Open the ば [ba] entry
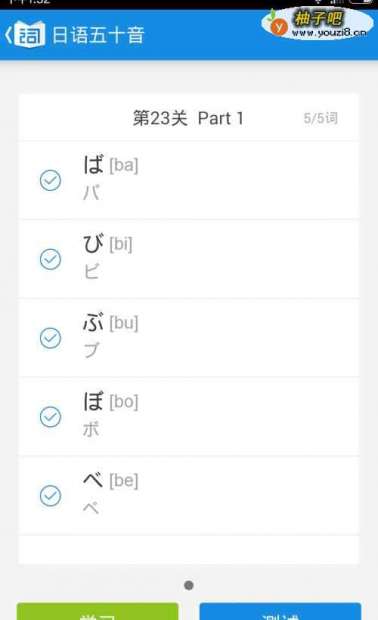378x620 pixels. [189, 180]
